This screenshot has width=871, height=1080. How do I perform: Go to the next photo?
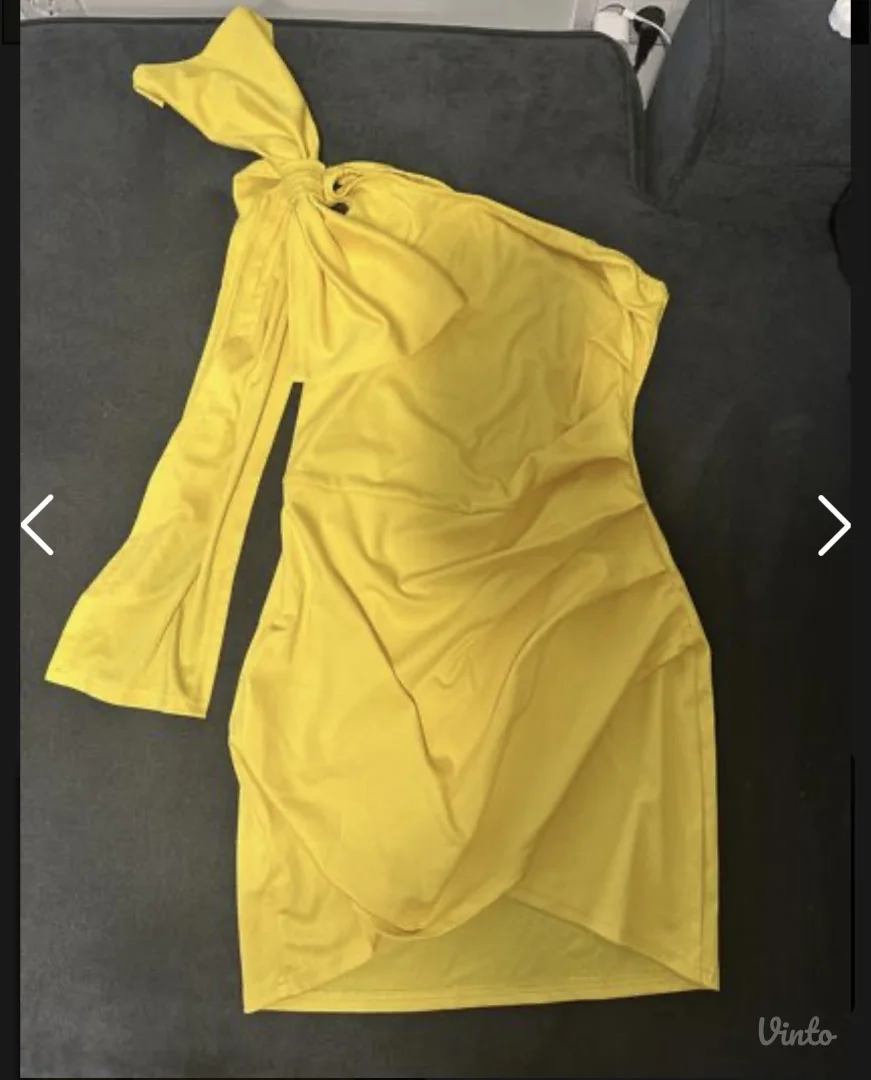click(833, 525)
